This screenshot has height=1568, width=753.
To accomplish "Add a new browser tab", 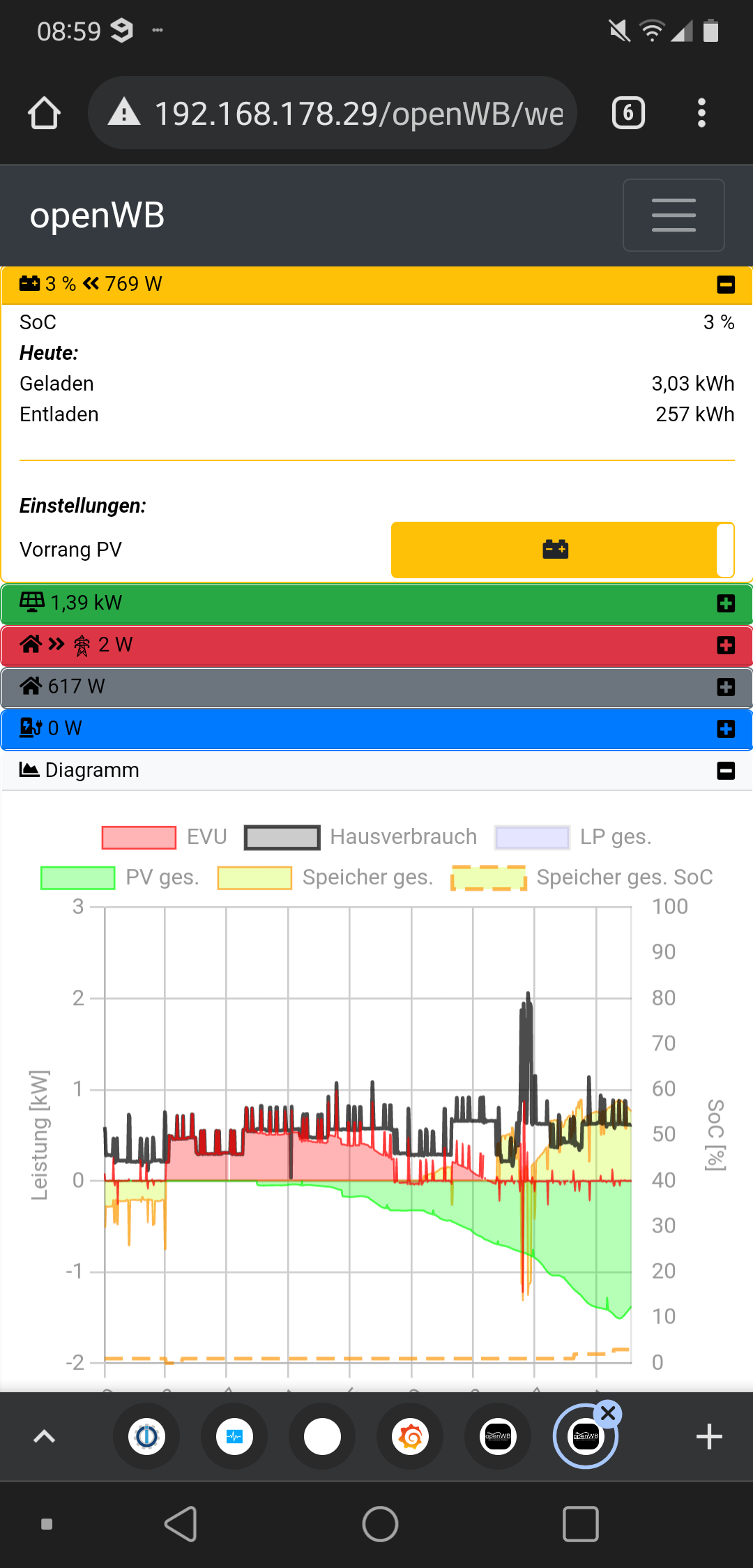I will 708,1437.
